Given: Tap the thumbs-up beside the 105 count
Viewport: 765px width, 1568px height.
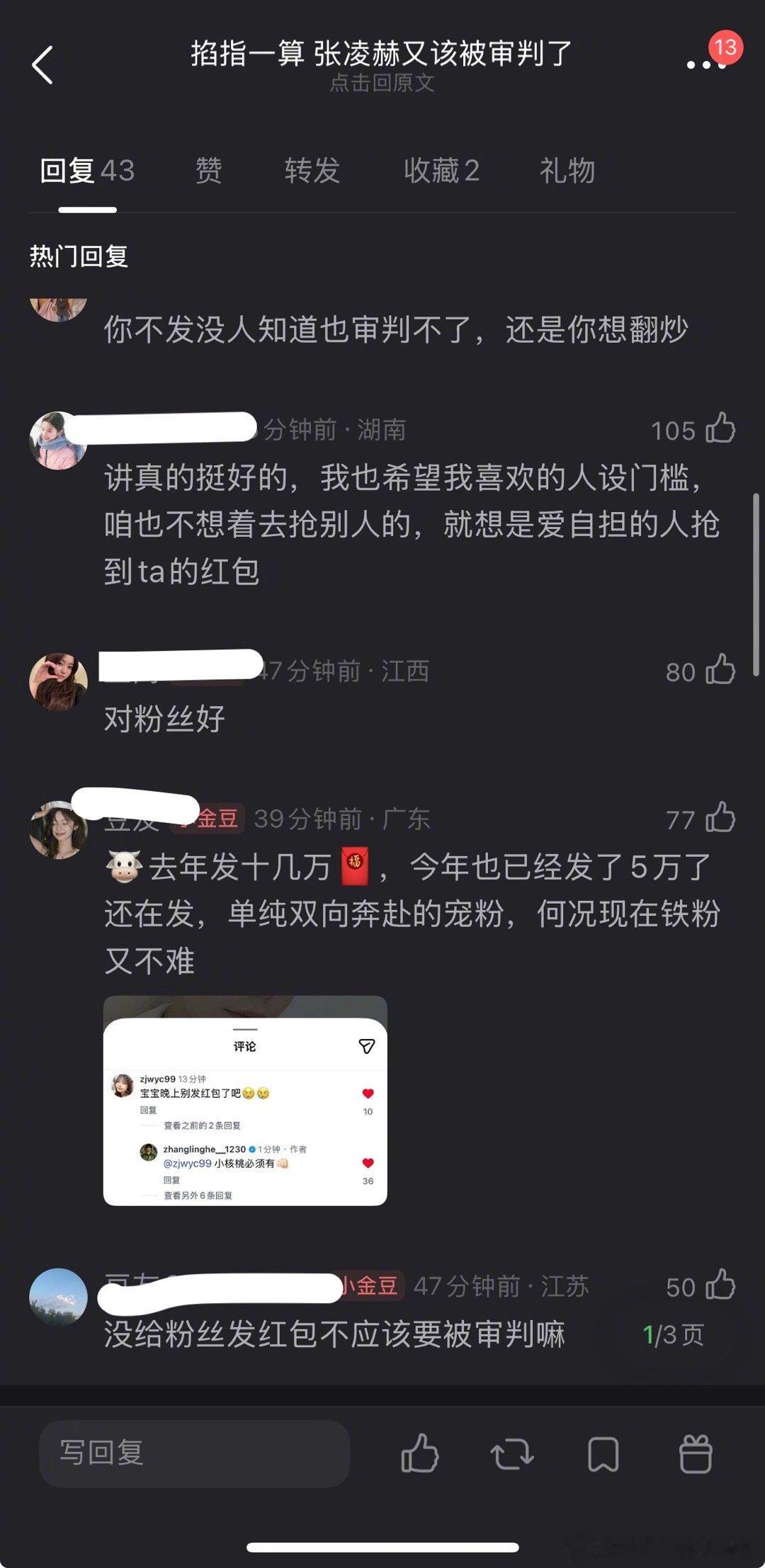Looking at the screenshot, I should coord(719,429).
